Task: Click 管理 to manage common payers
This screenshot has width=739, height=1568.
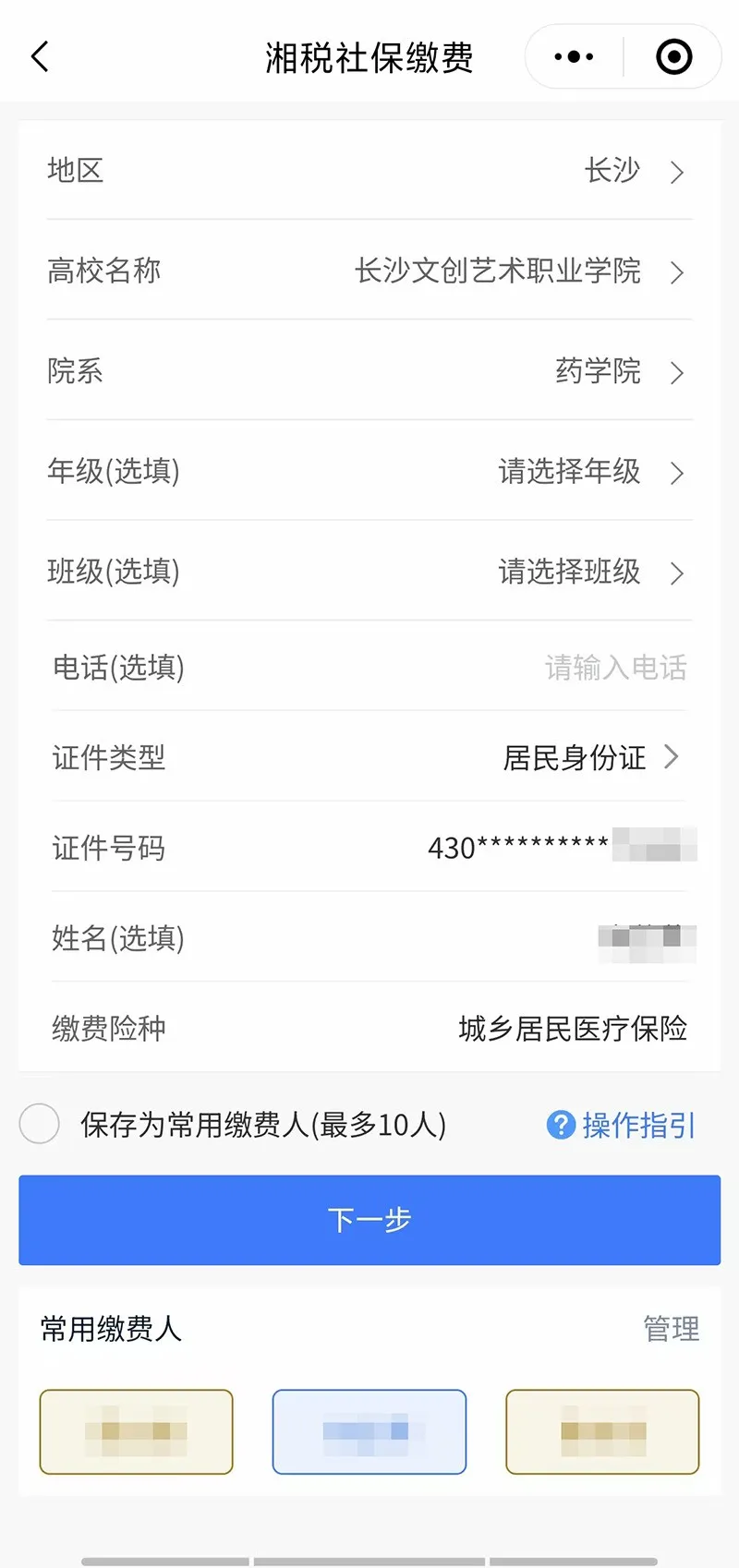Action: click(x=672, y=1330)
